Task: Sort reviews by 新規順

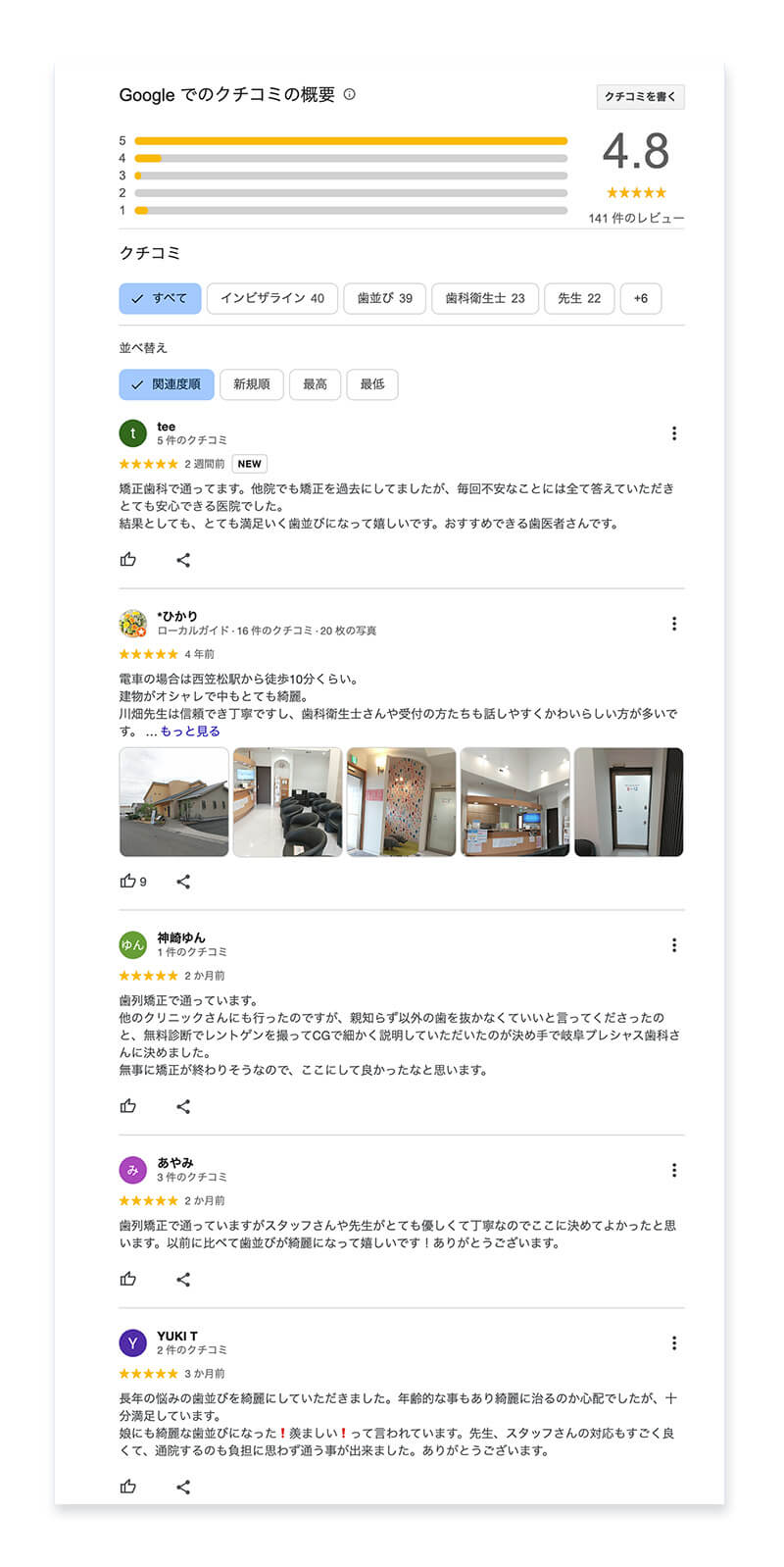Action: (251, 384)
